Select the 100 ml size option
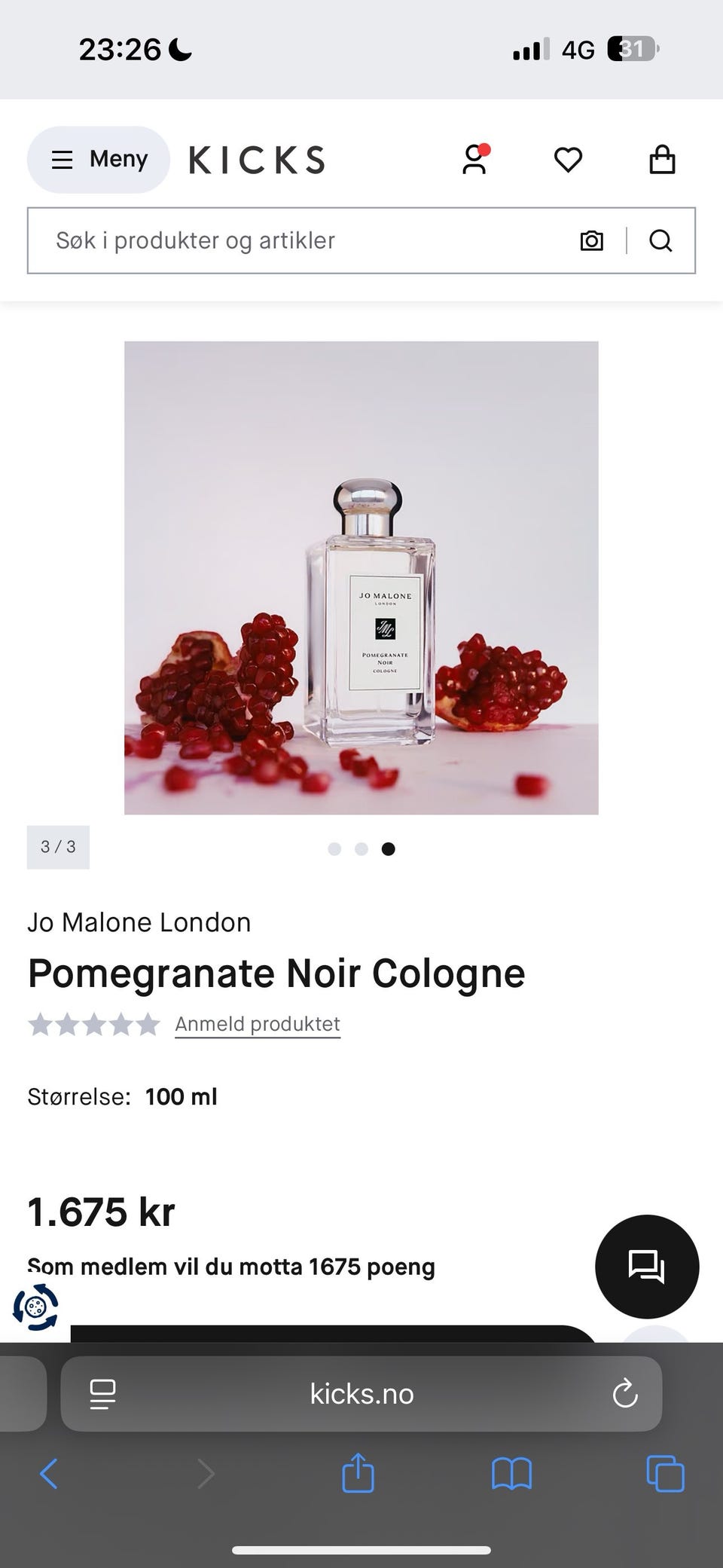 (x=182, y=1096)
